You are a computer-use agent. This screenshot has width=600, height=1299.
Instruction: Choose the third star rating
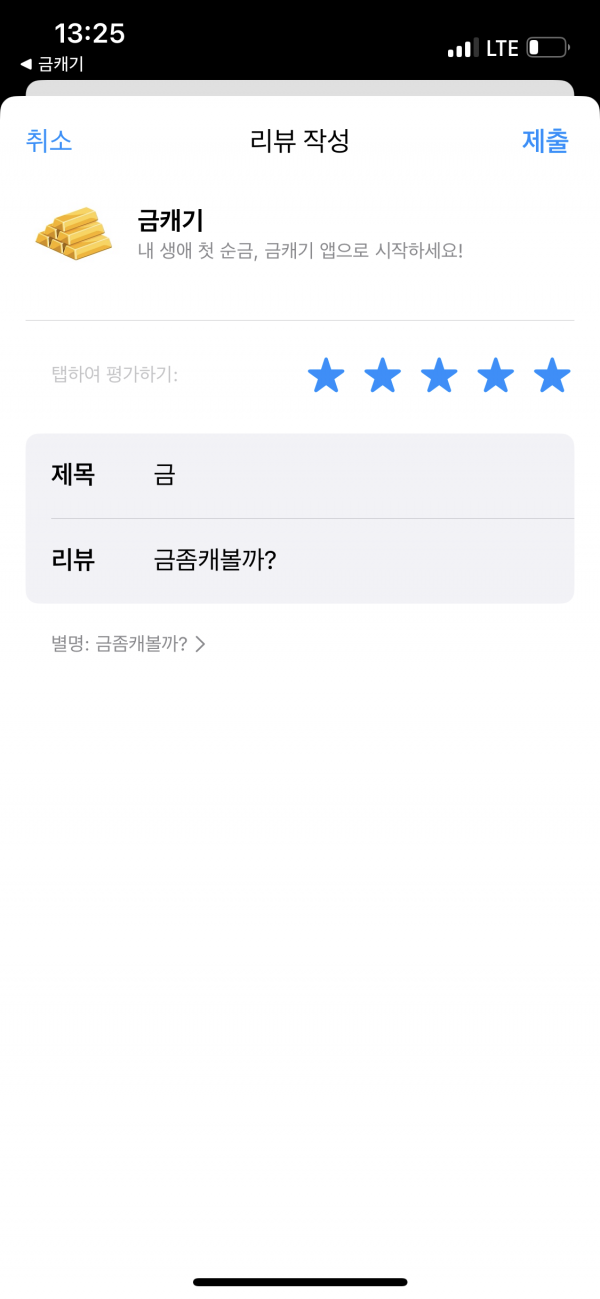[438, 376]
